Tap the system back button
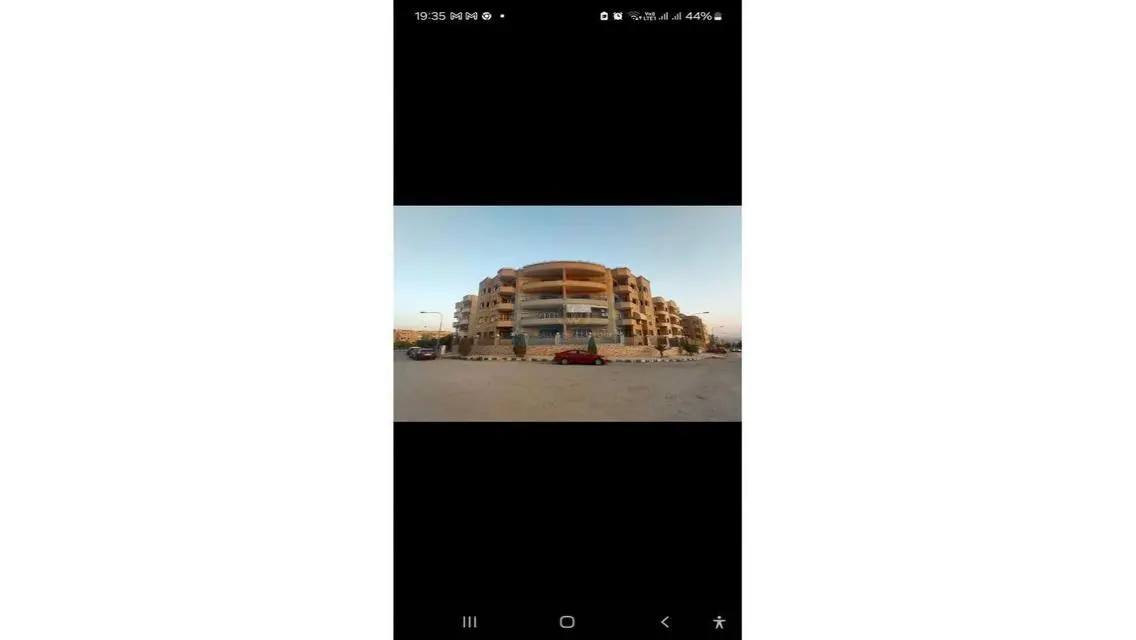Image resolution: width=1136 pixels, height=640 pixels. click(665, 622)
